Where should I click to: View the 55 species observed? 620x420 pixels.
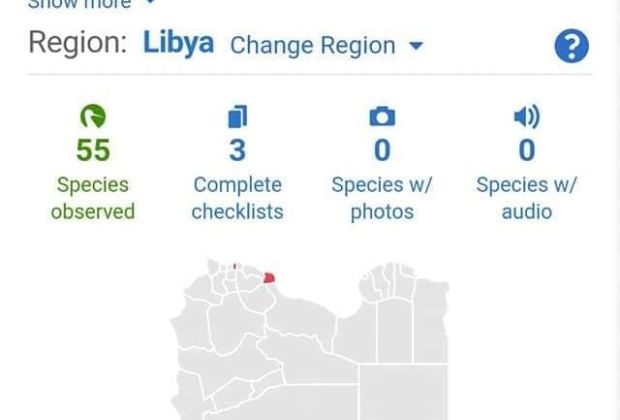(x=93, y=165)
